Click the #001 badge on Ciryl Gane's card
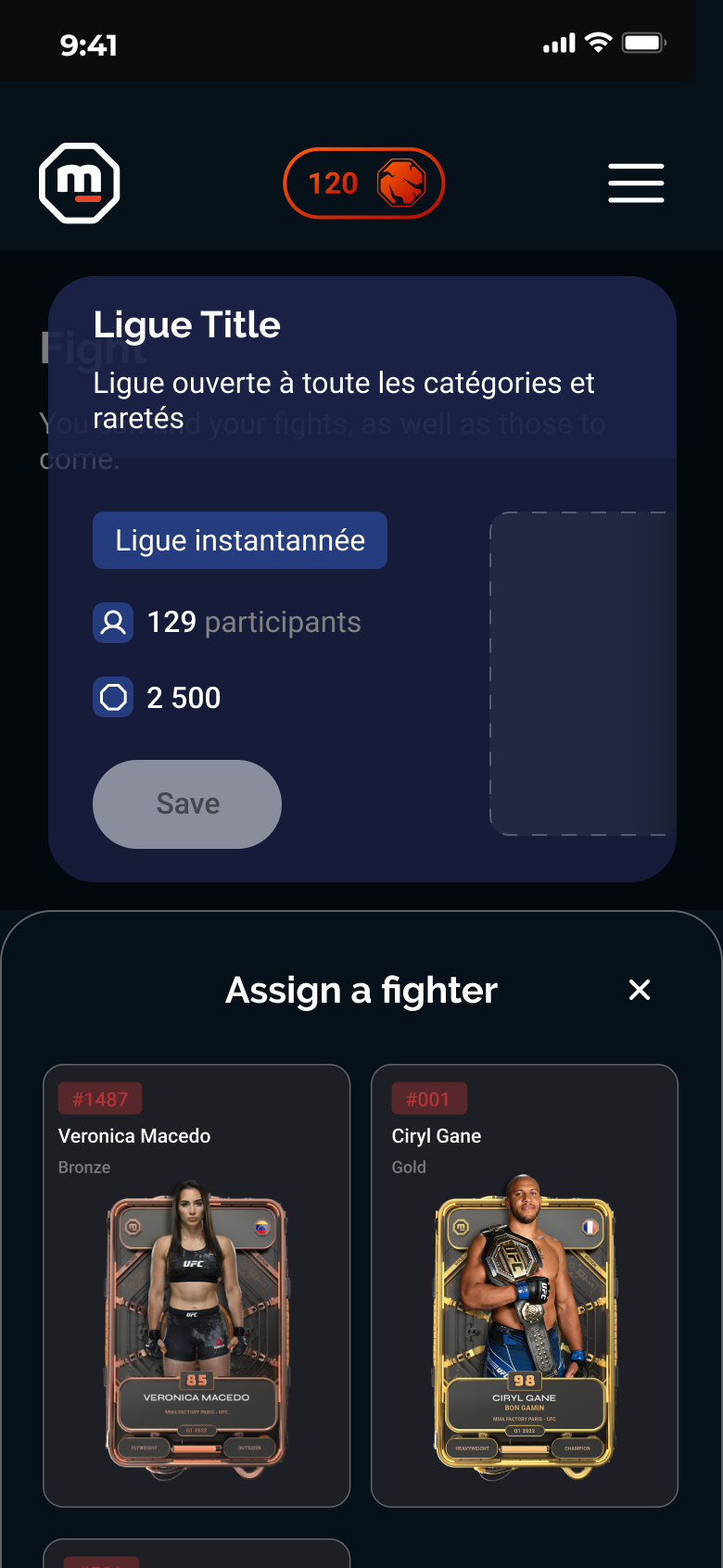Screen dimensions: 723x1568 (x=429, y=1099)
